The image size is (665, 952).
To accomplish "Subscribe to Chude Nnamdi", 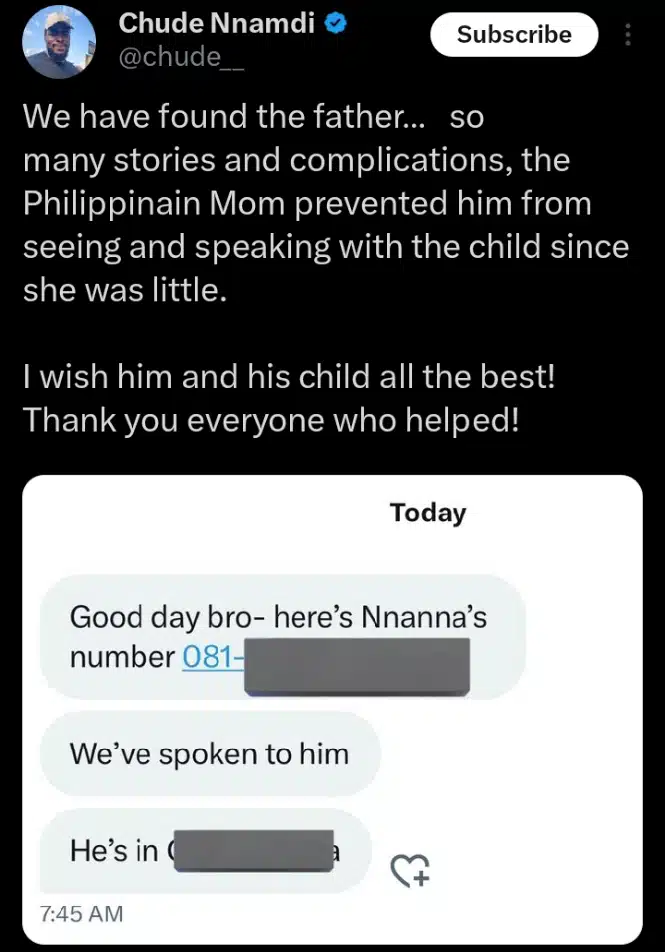I will tap(513, 35).
